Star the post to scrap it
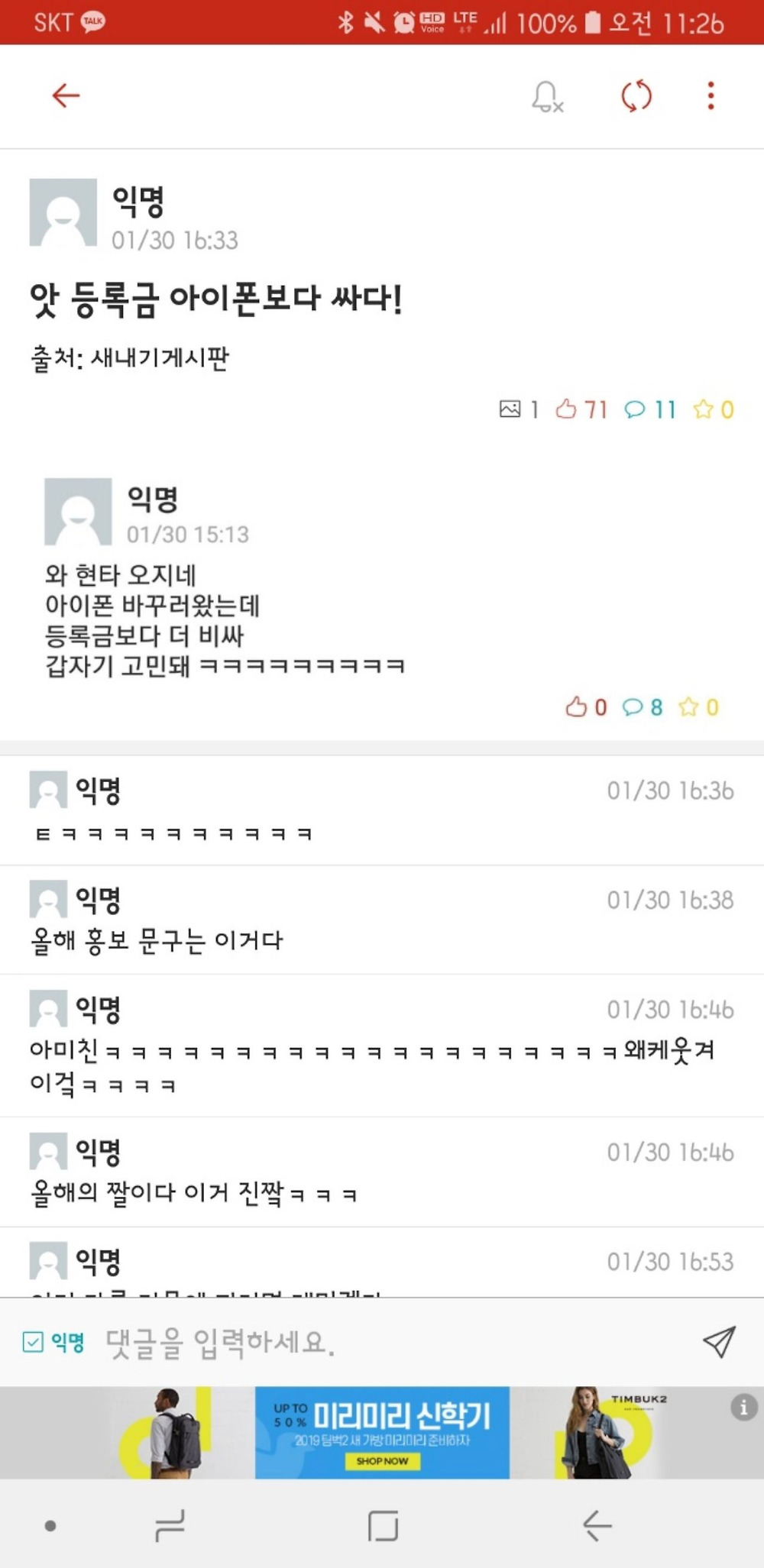Viewport: 764px width, 1568px height. [714, 409]
